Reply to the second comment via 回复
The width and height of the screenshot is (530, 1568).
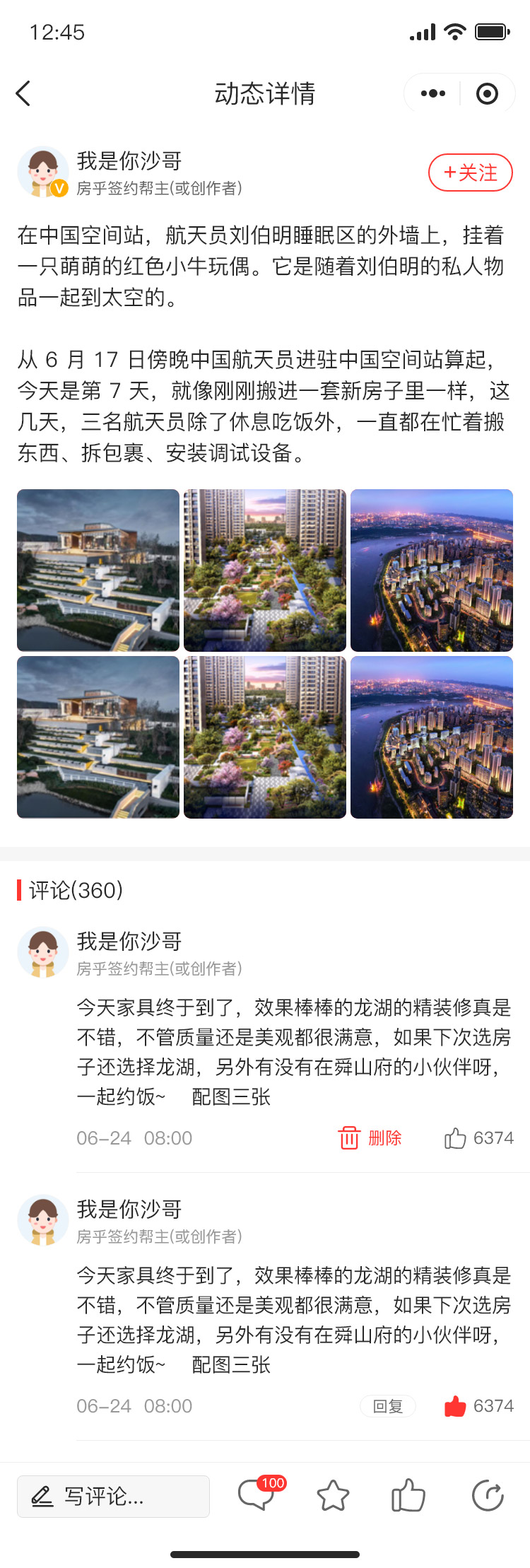(387, 1406)
